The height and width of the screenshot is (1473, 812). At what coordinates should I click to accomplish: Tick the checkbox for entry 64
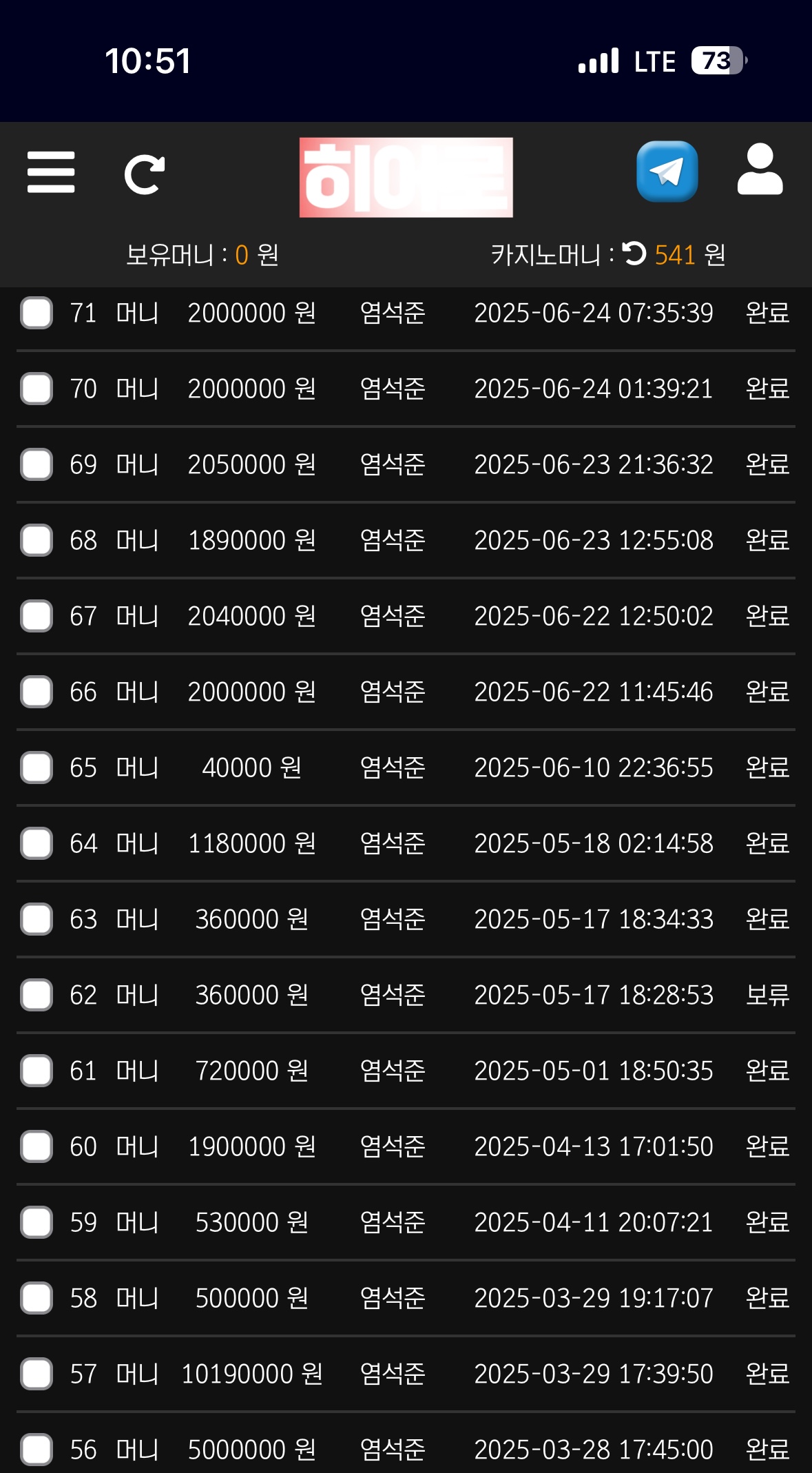(37, 843)
